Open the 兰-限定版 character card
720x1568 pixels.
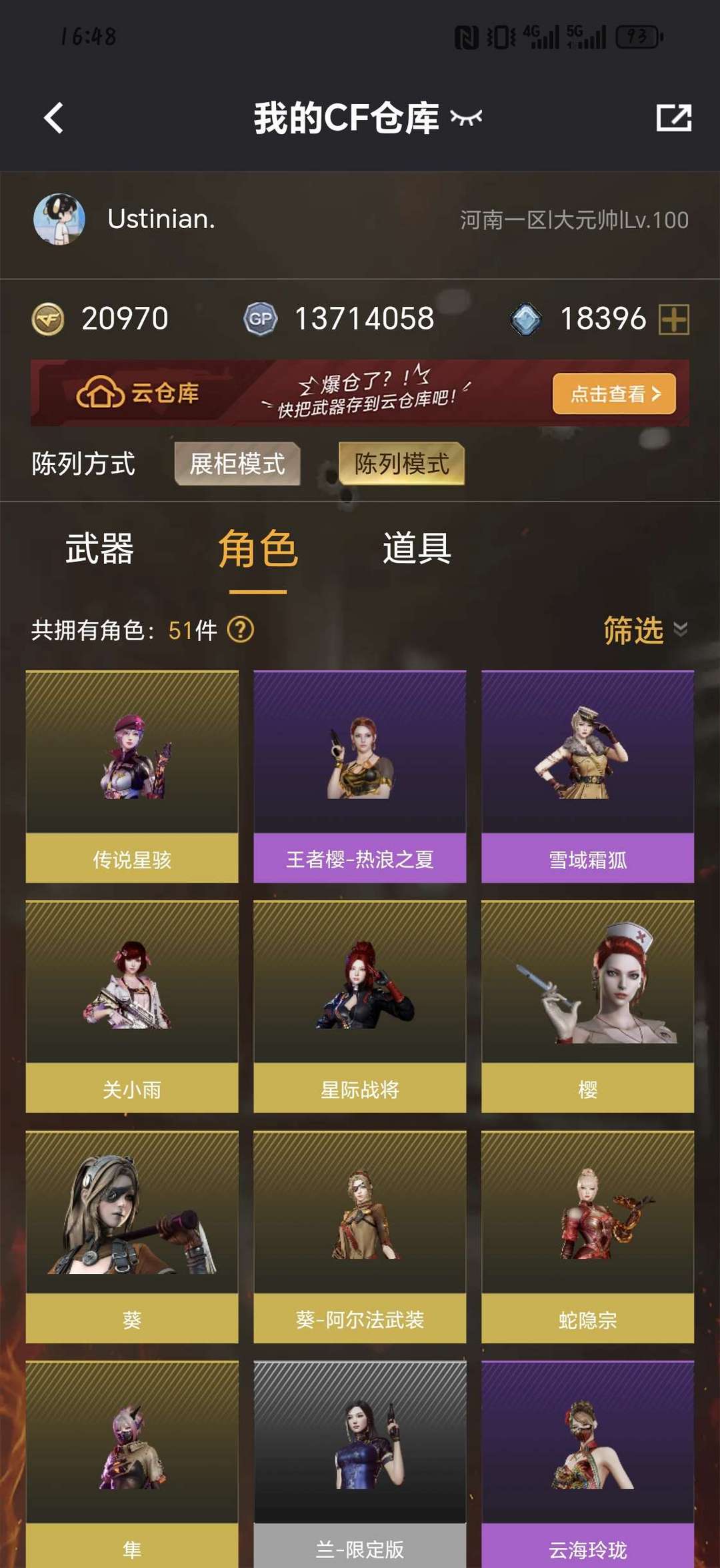pyautogui.click(x=360, y=1465)
